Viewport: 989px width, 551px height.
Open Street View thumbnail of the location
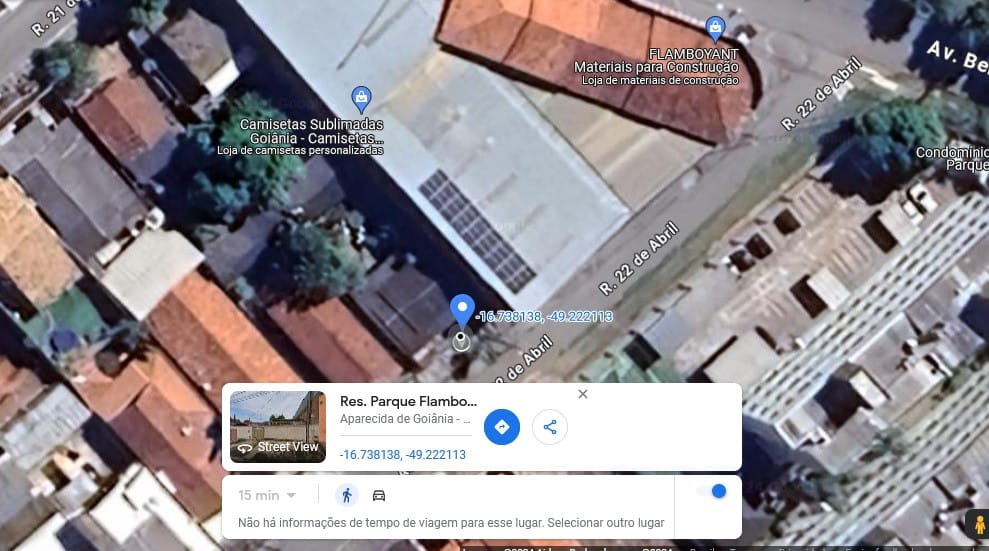tap(278, 427)
